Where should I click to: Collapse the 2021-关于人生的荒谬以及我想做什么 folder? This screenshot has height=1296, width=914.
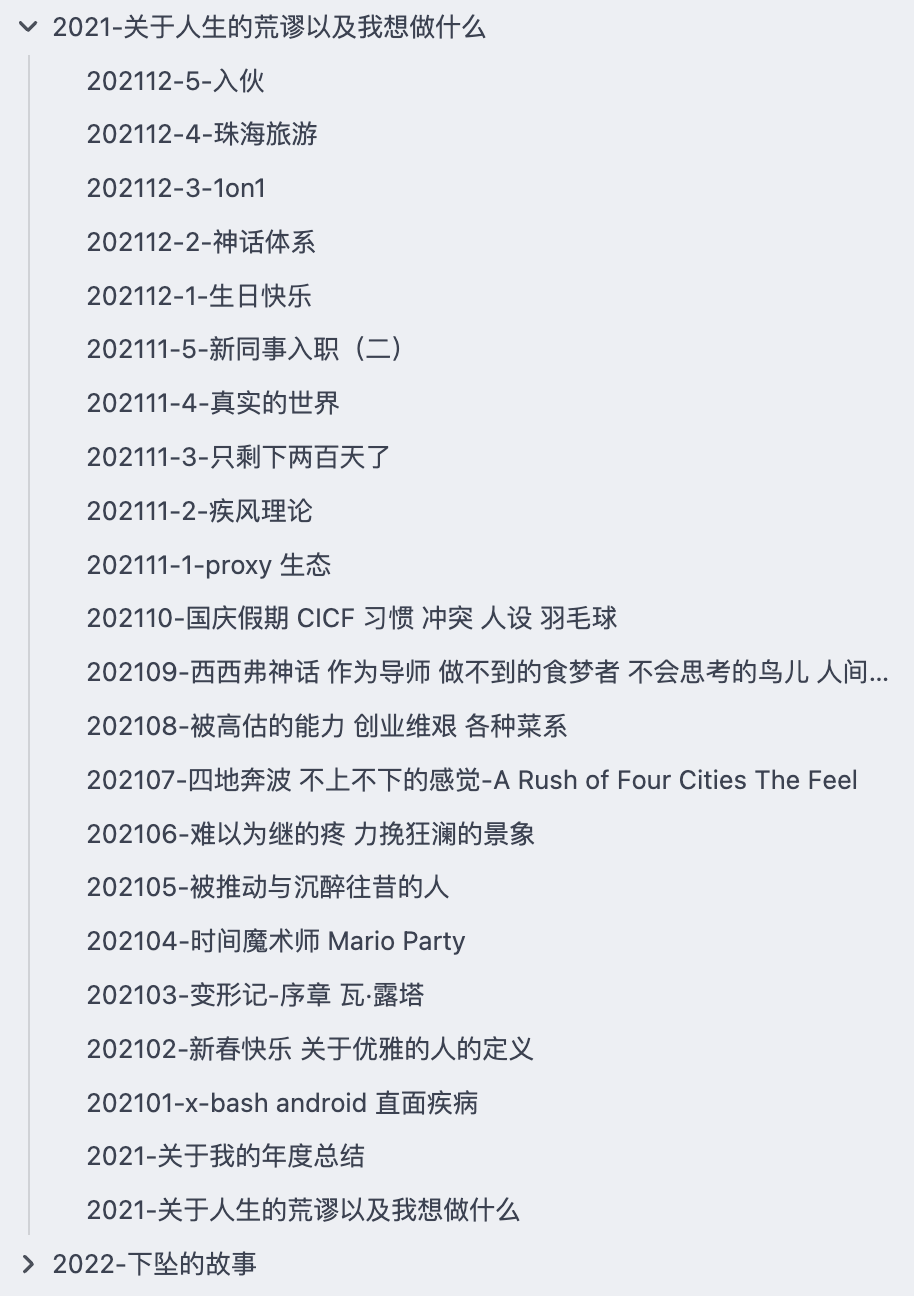(x=28, y=28)
